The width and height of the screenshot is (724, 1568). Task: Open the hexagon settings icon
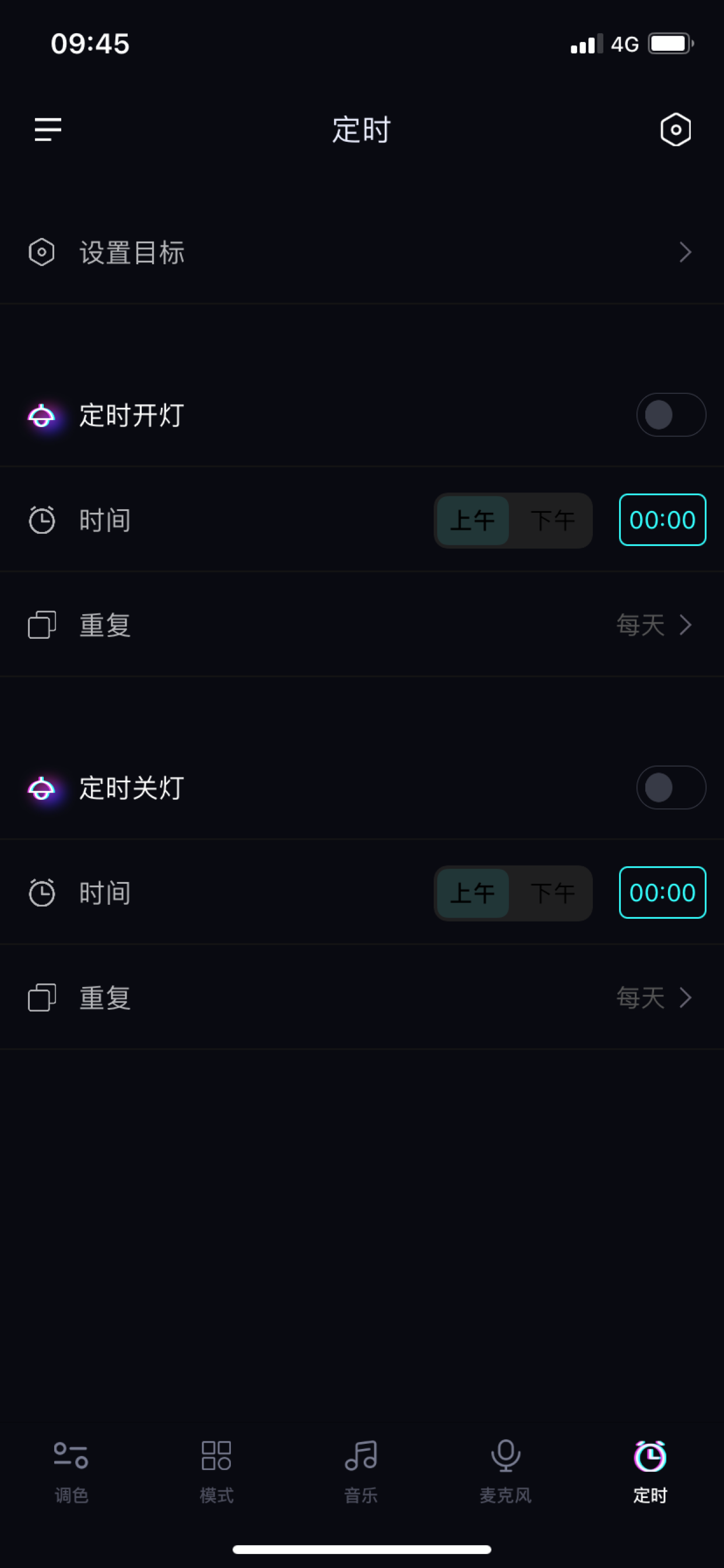coord(676,129)
